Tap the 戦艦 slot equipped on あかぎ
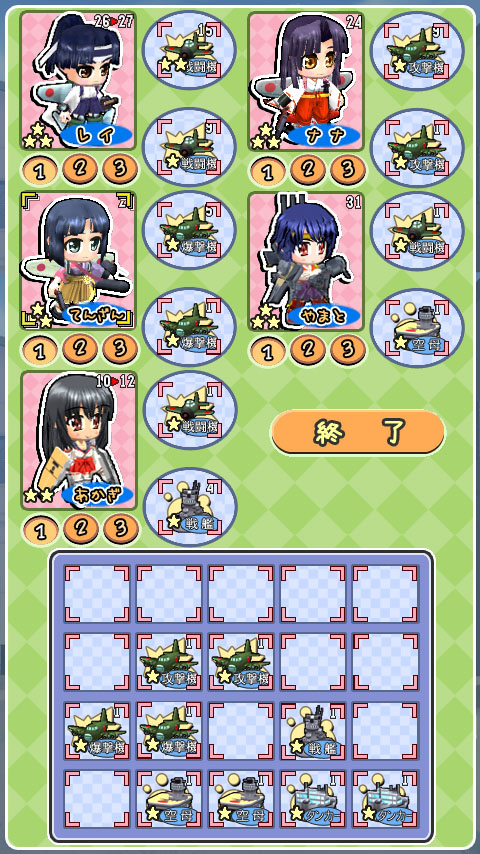This screenshot has height=854, width=480. 190,507
